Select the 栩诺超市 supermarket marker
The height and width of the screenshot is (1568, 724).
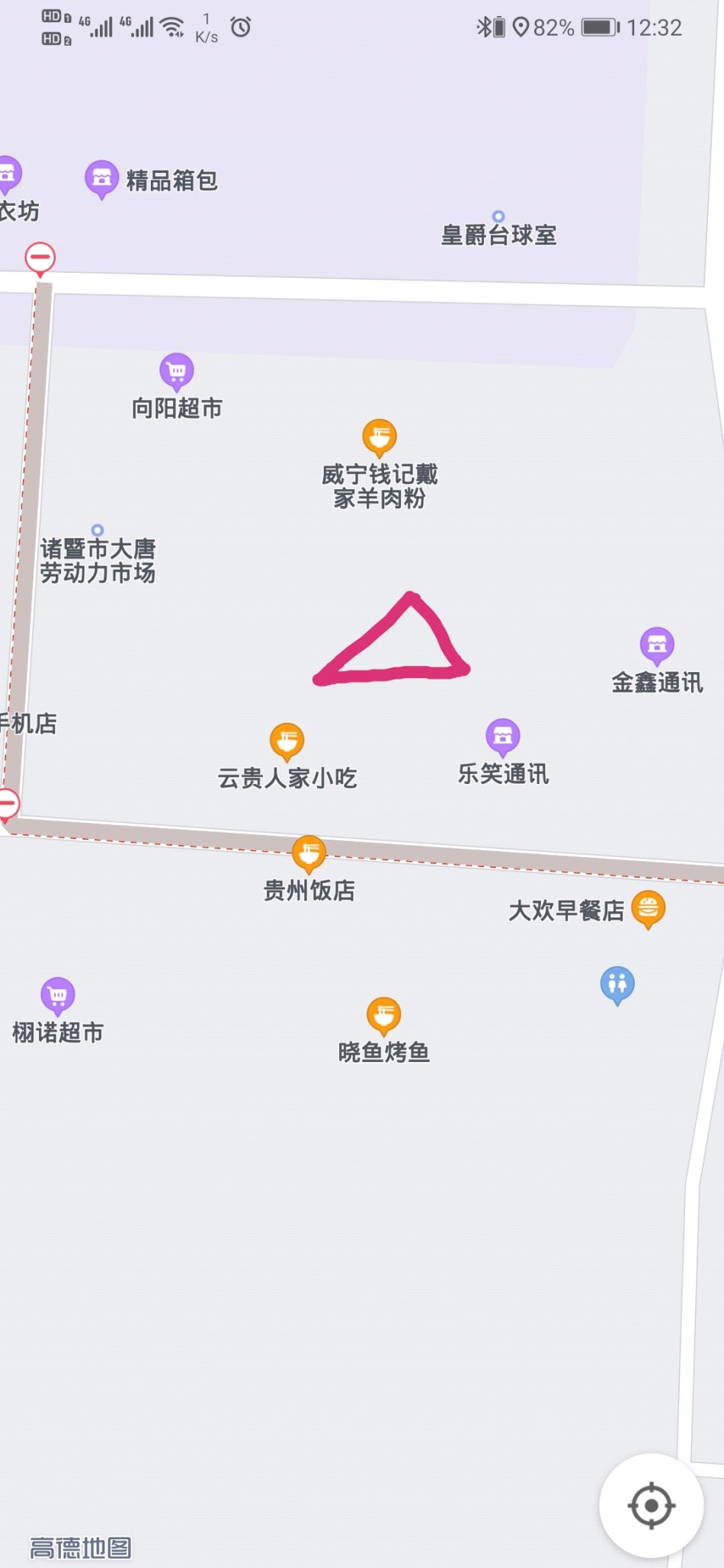pos(58,995)
